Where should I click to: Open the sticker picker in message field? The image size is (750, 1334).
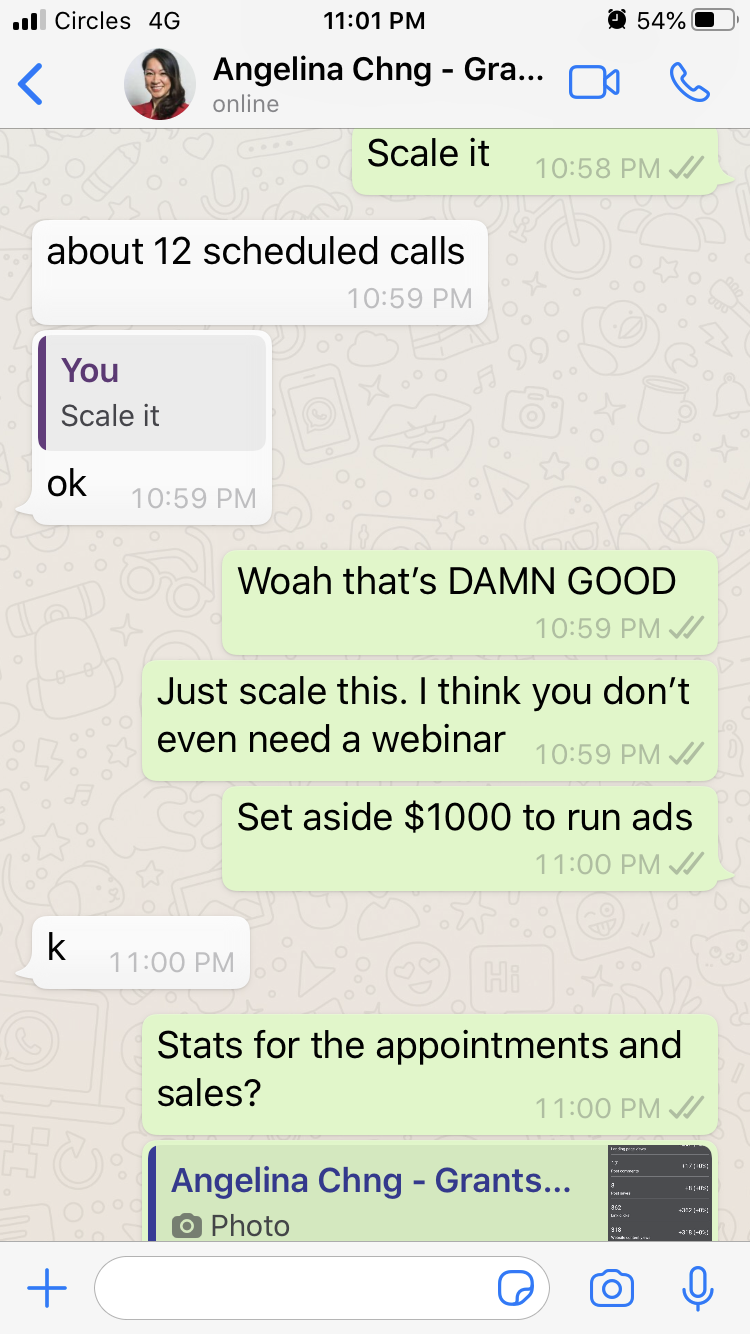tap(516, 1289)
